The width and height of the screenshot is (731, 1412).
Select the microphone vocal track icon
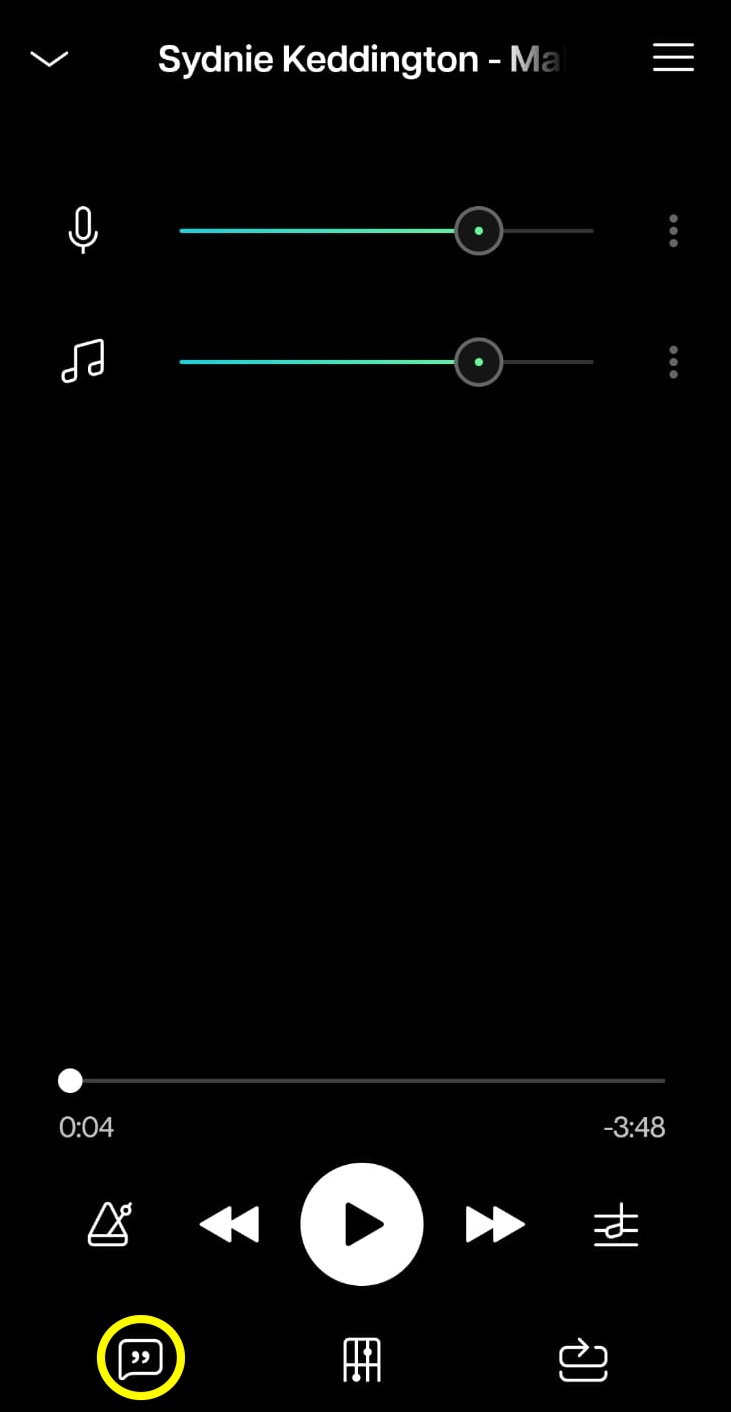coord(83,230)
